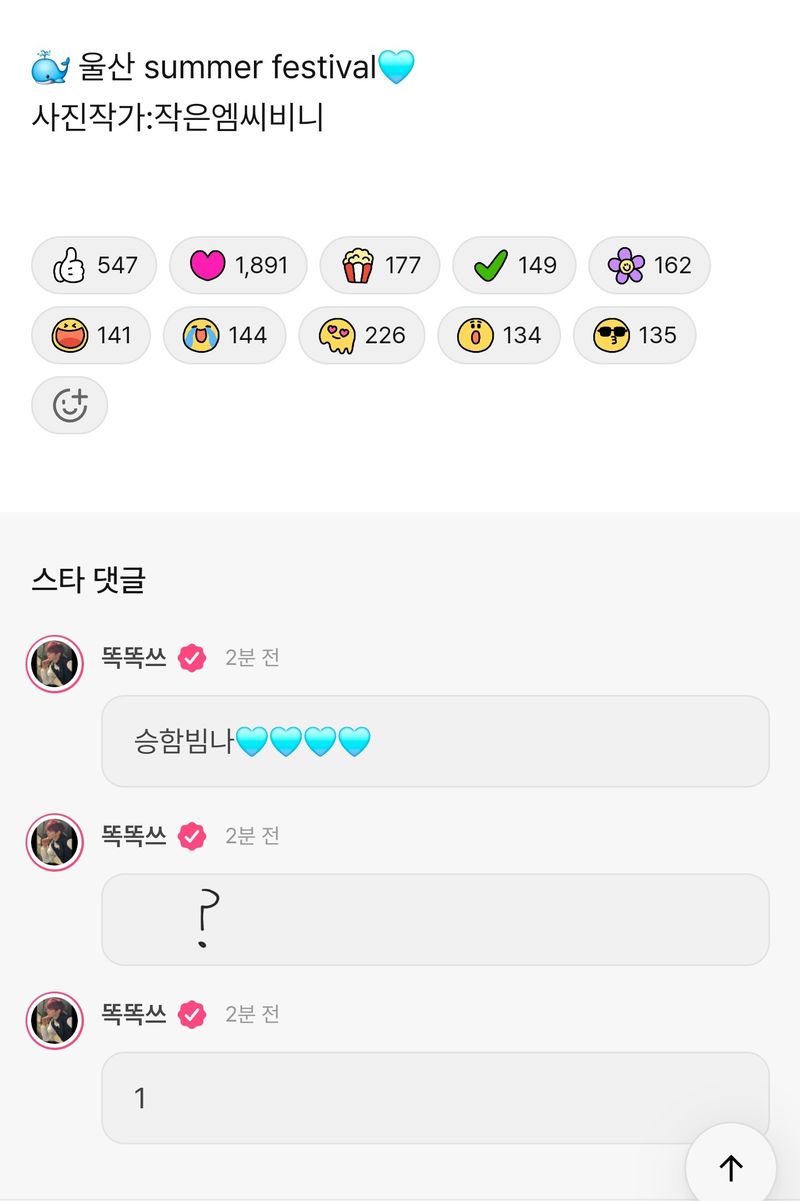This screenshot has height=1201, width=800.
Task: Tap the pink heart reaction chip
Action: tap(237, 265)
